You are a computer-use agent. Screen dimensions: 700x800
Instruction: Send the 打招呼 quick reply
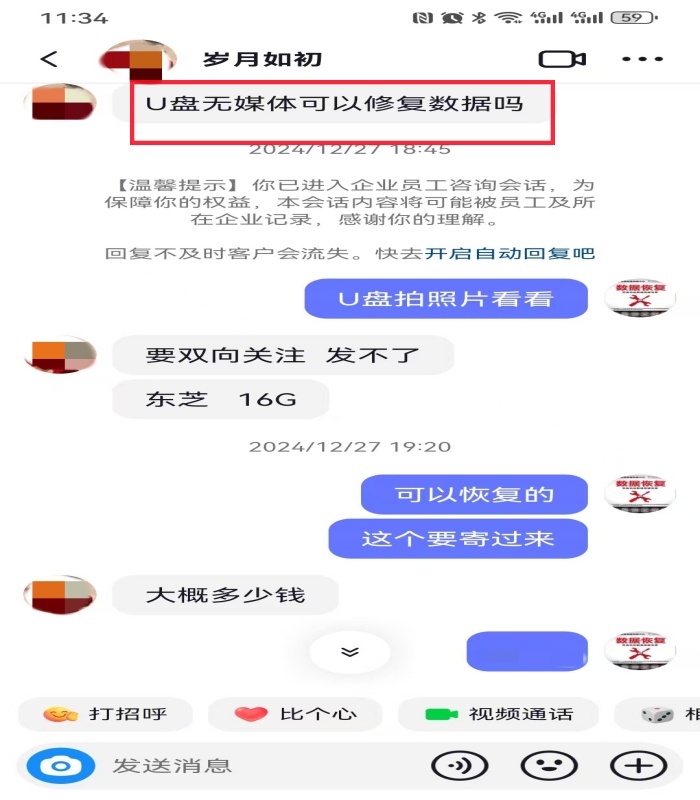pyautogui.click(x=105, y=714)
